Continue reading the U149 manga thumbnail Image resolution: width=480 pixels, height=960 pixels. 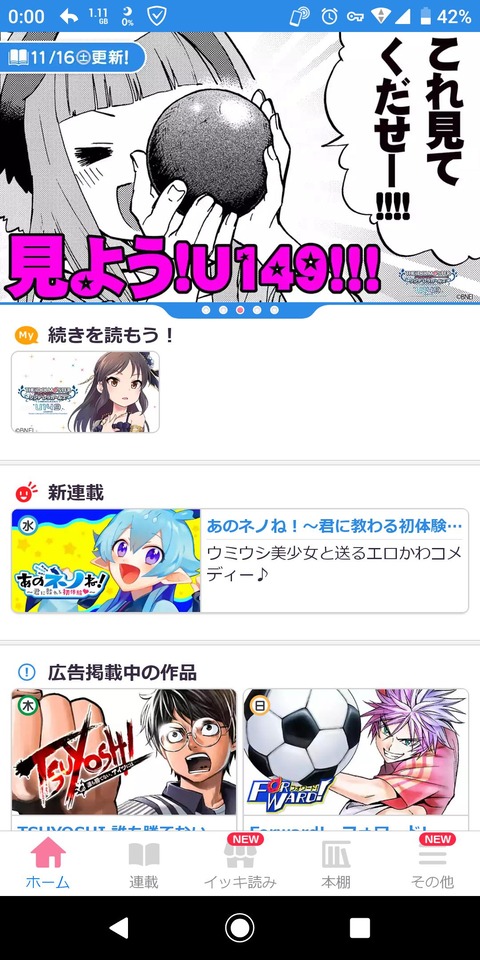click(x=85, y=392)
